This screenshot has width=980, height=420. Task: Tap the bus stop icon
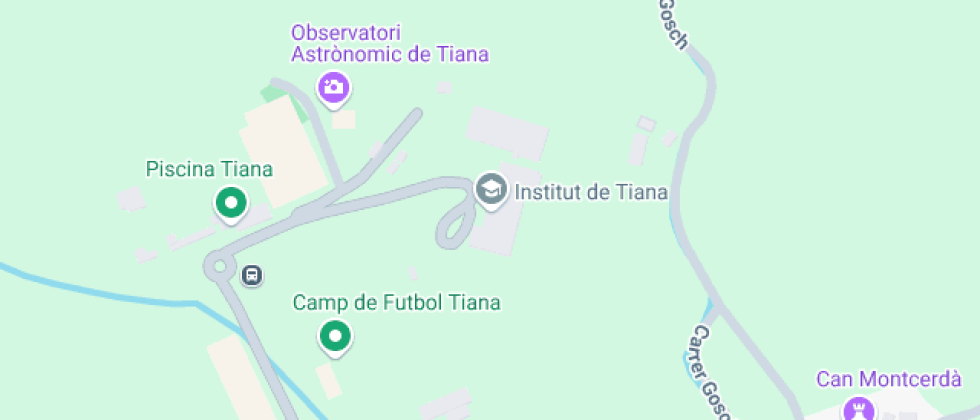click(252, 274)
